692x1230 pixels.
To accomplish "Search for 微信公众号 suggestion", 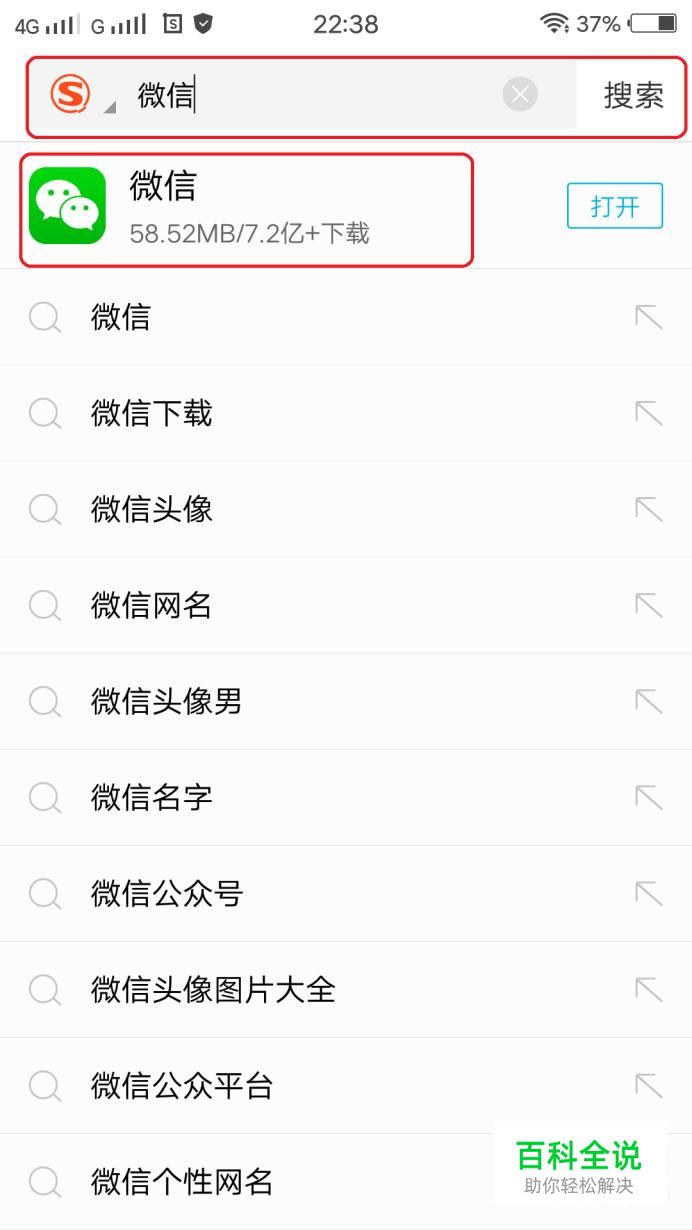I will (346, 893).
